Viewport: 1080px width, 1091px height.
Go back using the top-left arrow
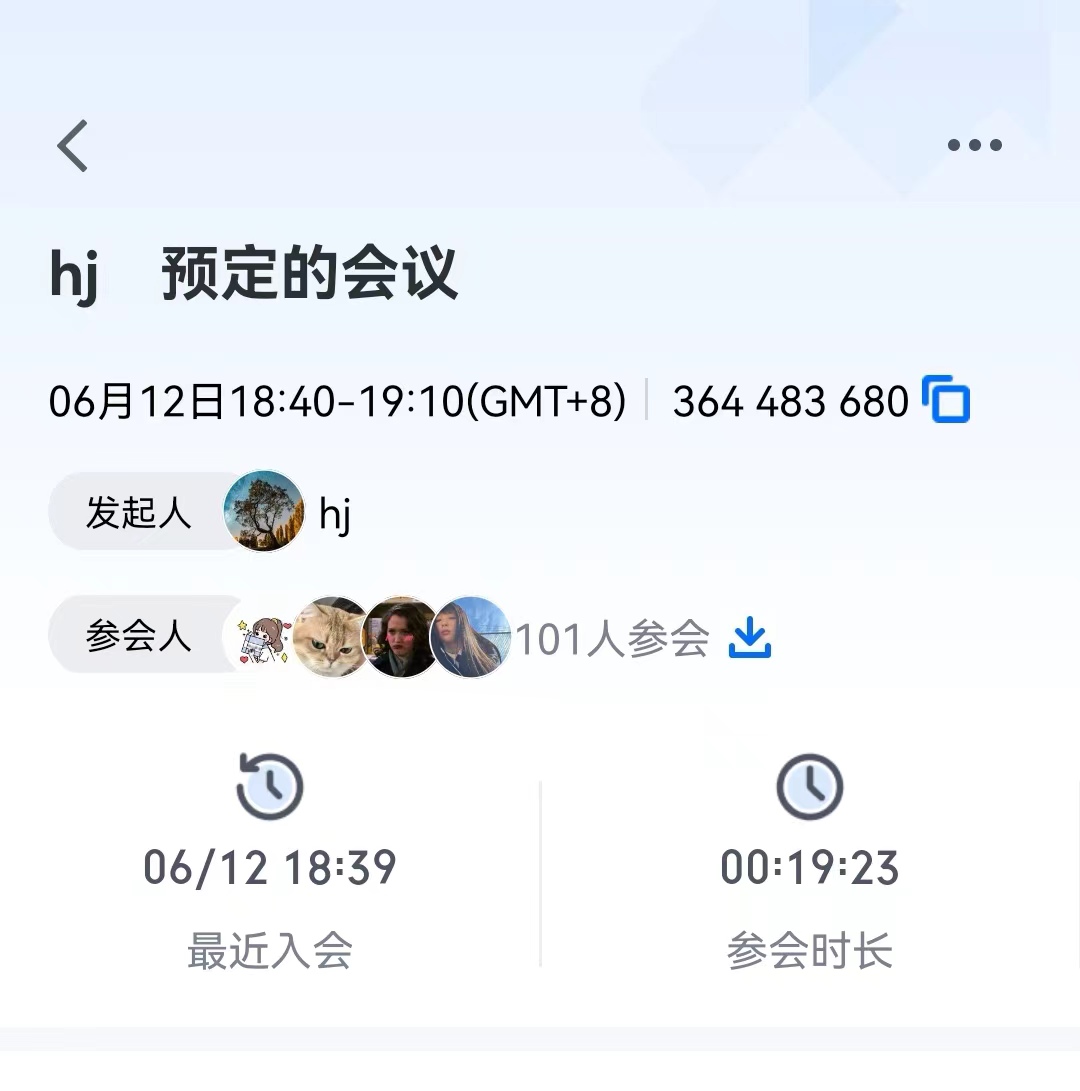72,146
